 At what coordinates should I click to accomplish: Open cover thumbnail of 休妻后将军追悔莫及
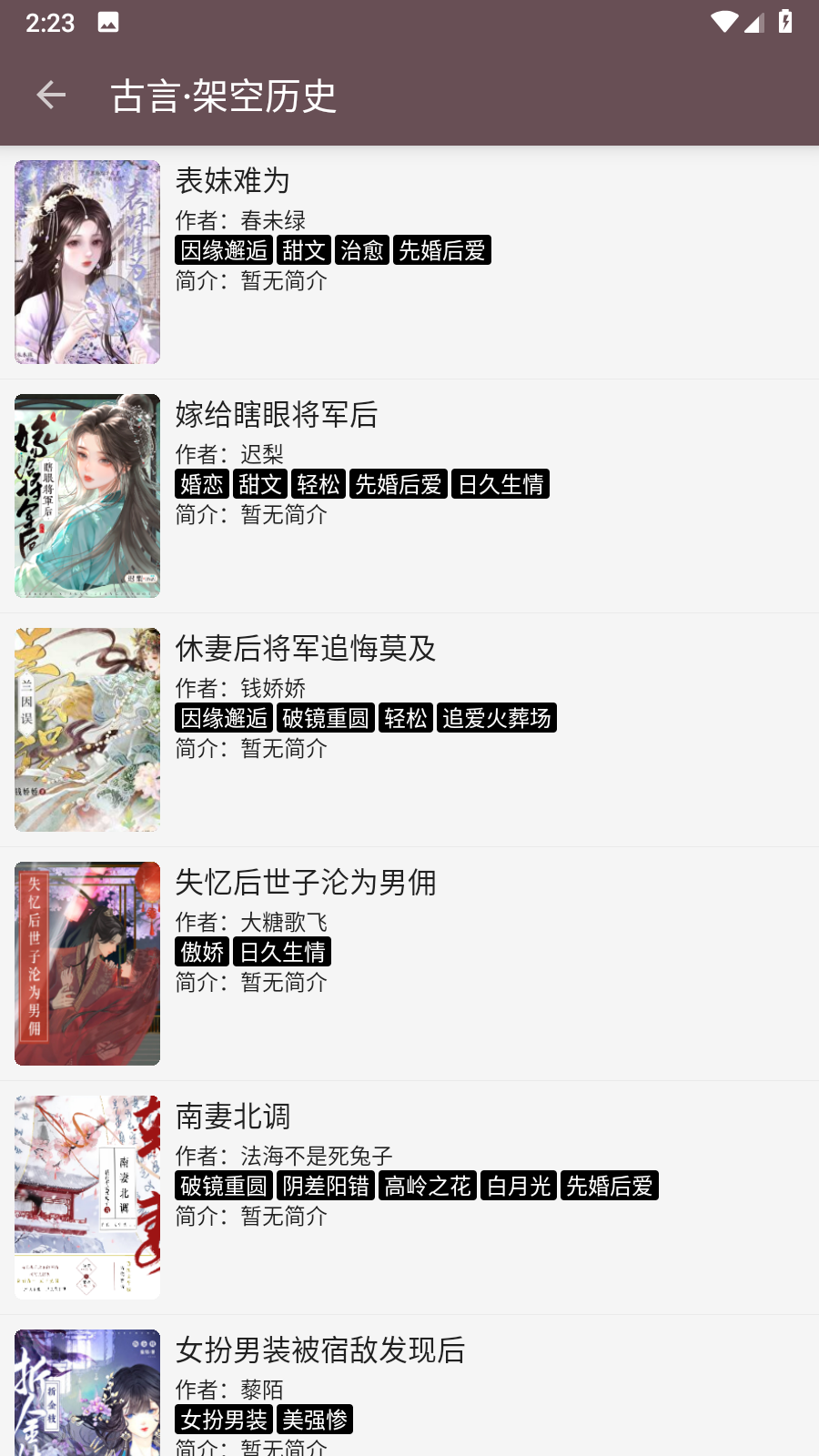tap(86, 729)
